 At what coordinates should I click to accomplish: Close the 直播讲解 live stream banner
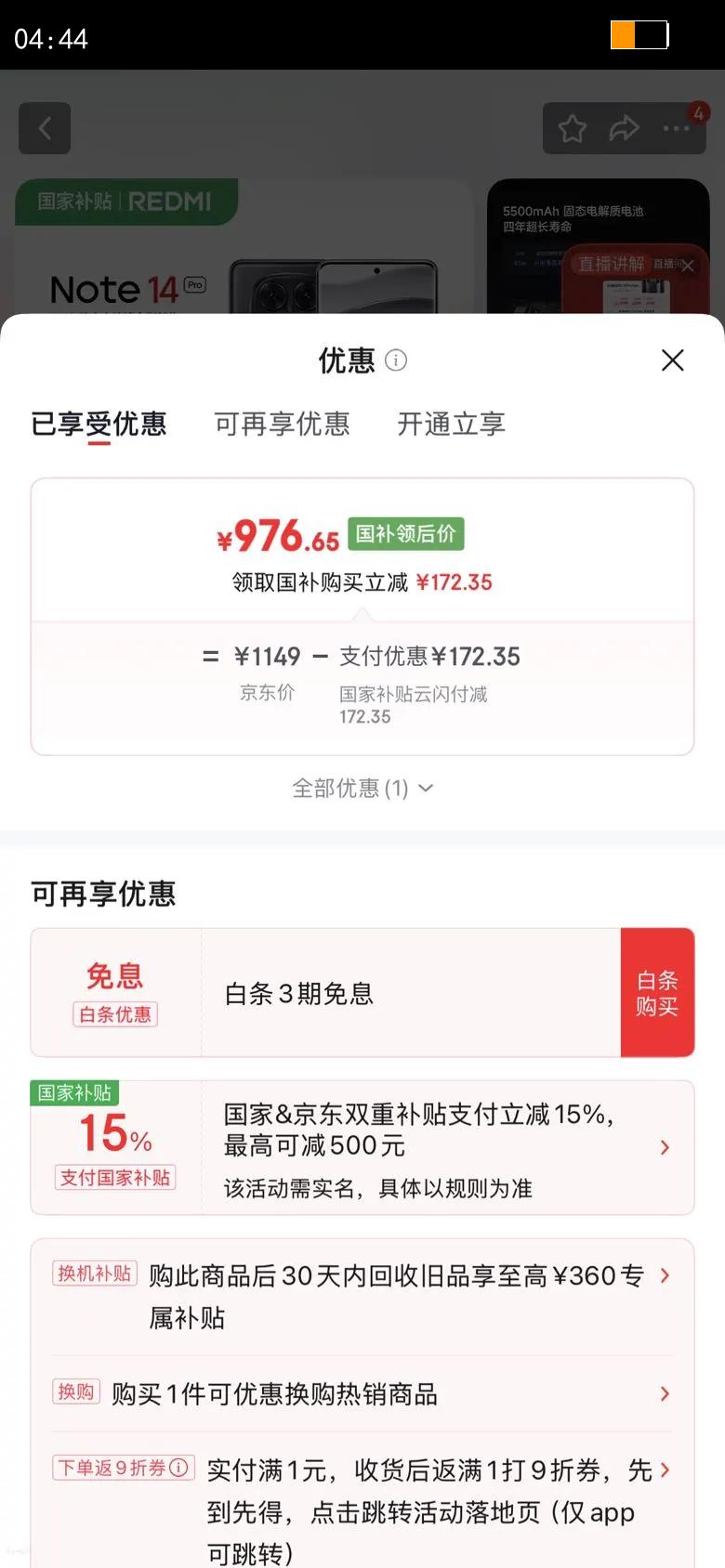click(x=688, y=266)
